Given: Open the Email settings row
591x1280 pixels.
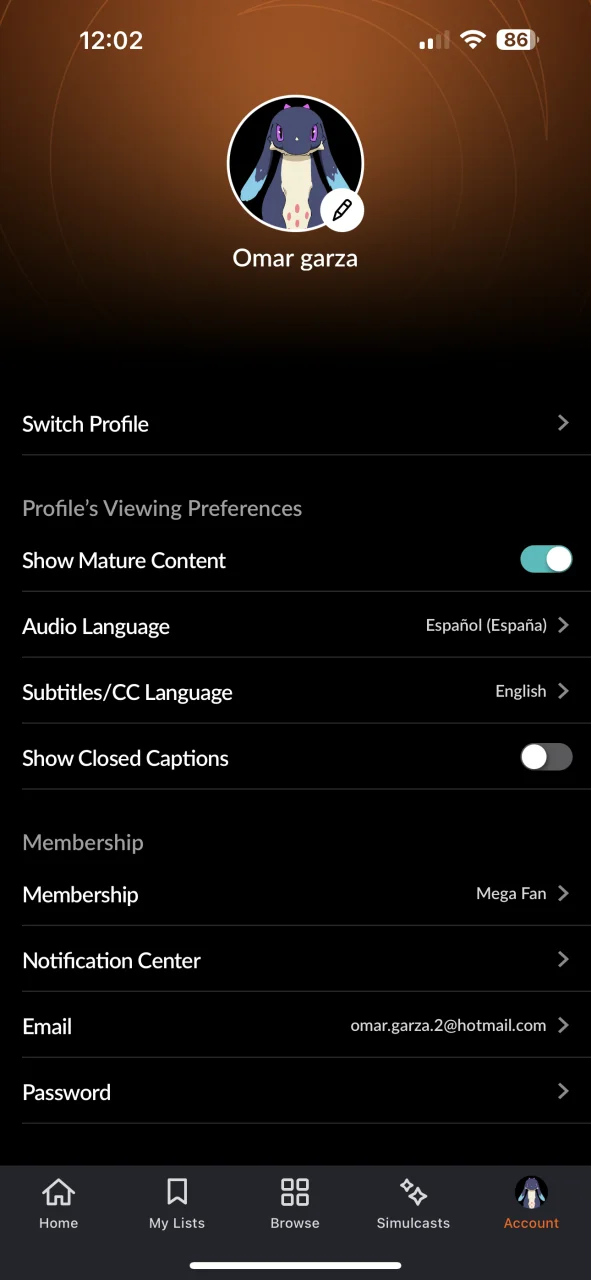Looking at the screenshot, I should click(x=295, y=1025).
